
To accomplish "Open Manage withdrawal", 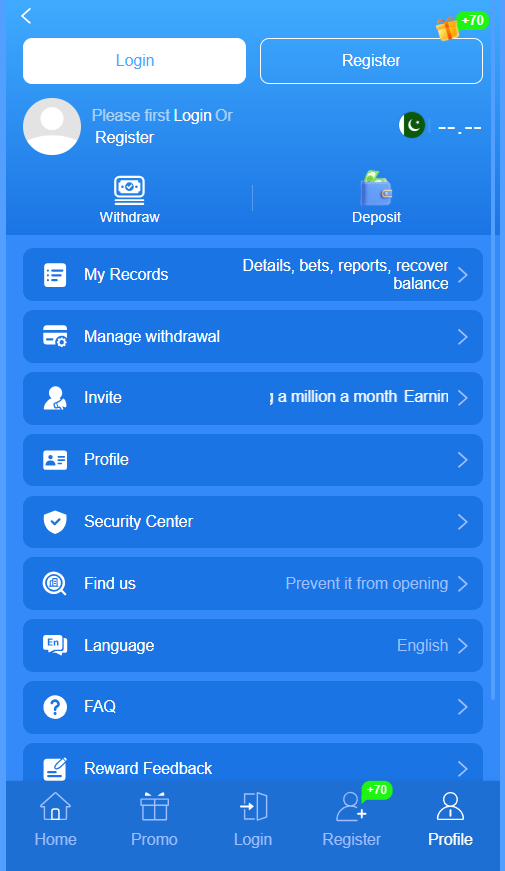I will 253,337.
